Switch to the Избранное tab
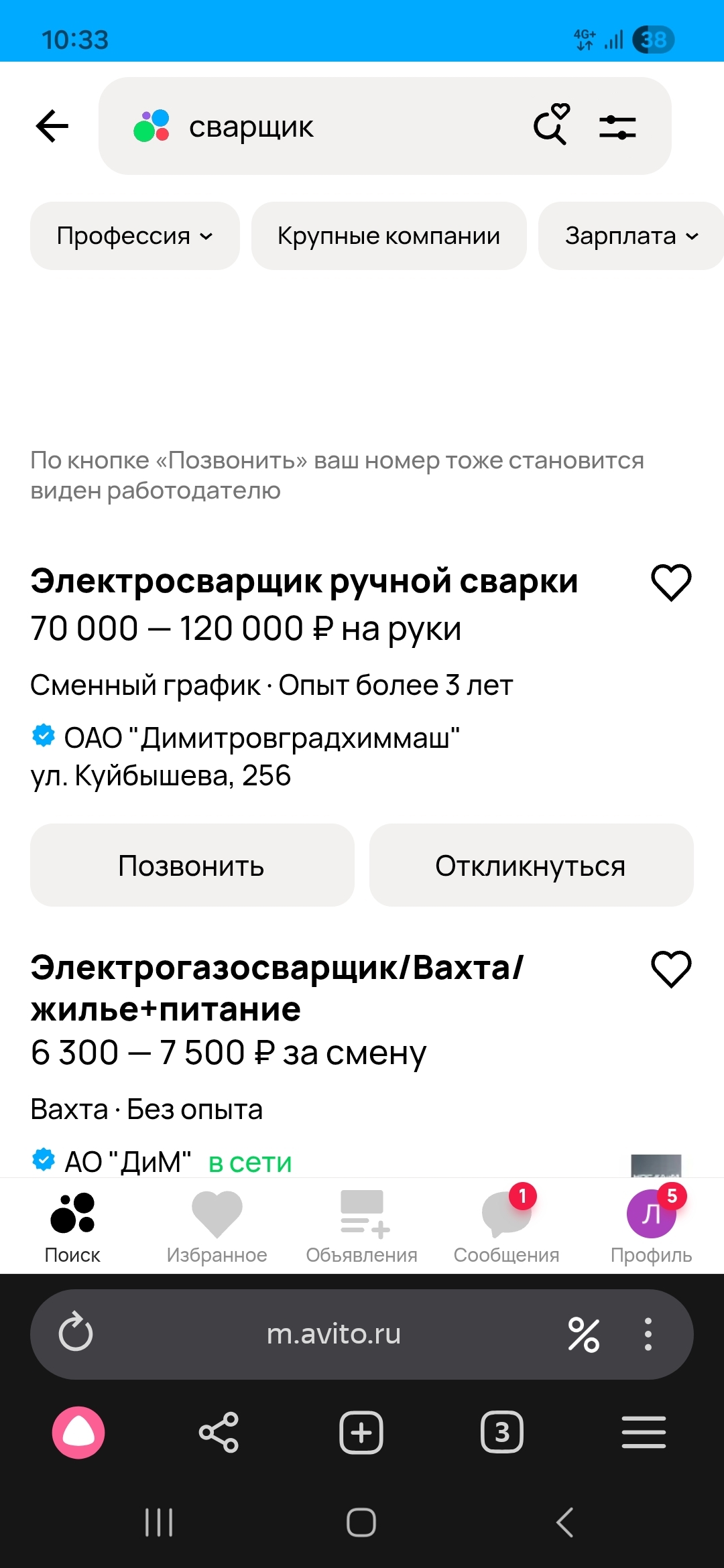The width and height of the screenshot is (724, 1568). [217, 1226]
